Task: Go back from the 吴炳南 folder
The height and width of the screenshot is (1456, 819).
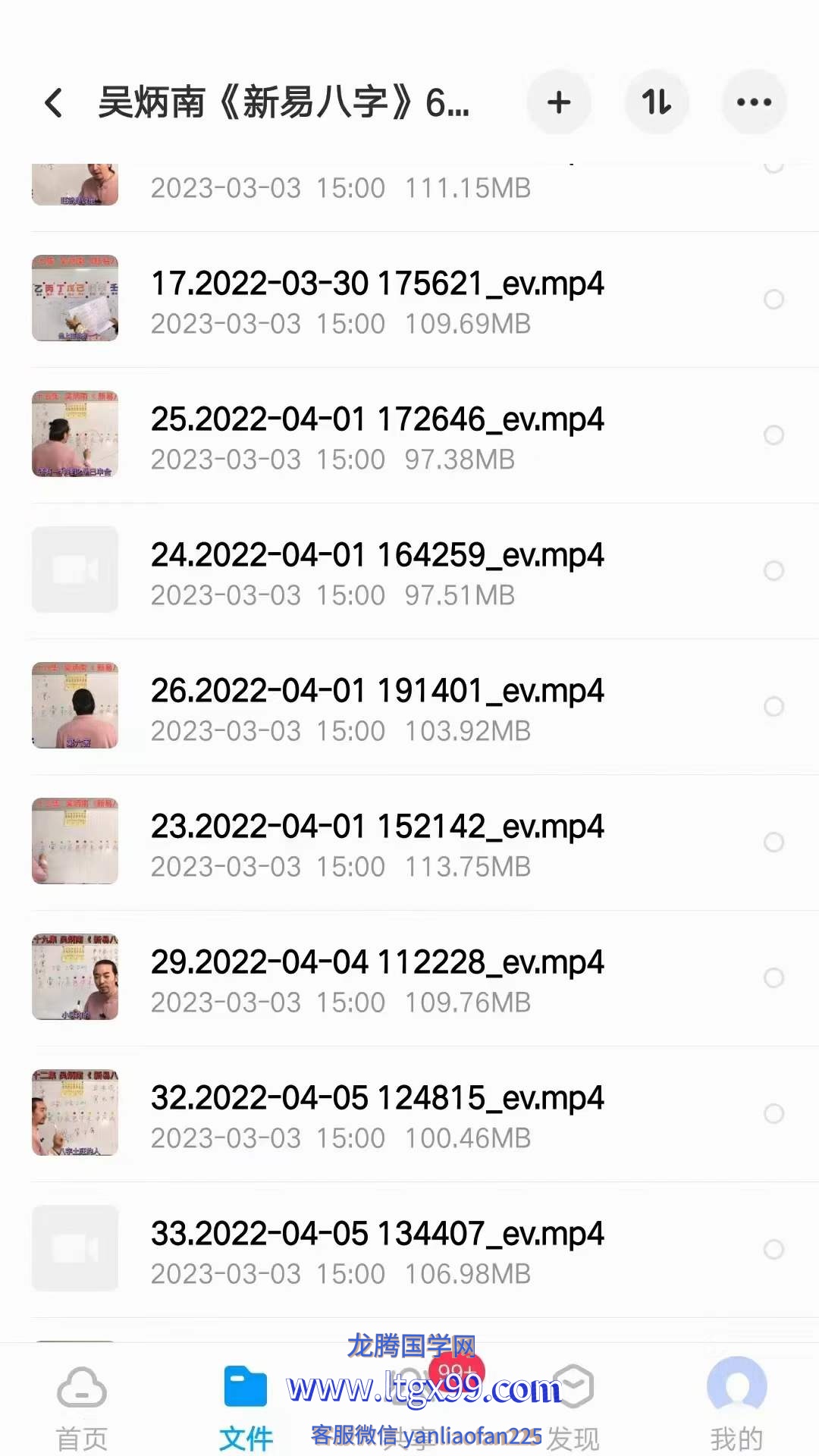Action: tap(53, 103)
